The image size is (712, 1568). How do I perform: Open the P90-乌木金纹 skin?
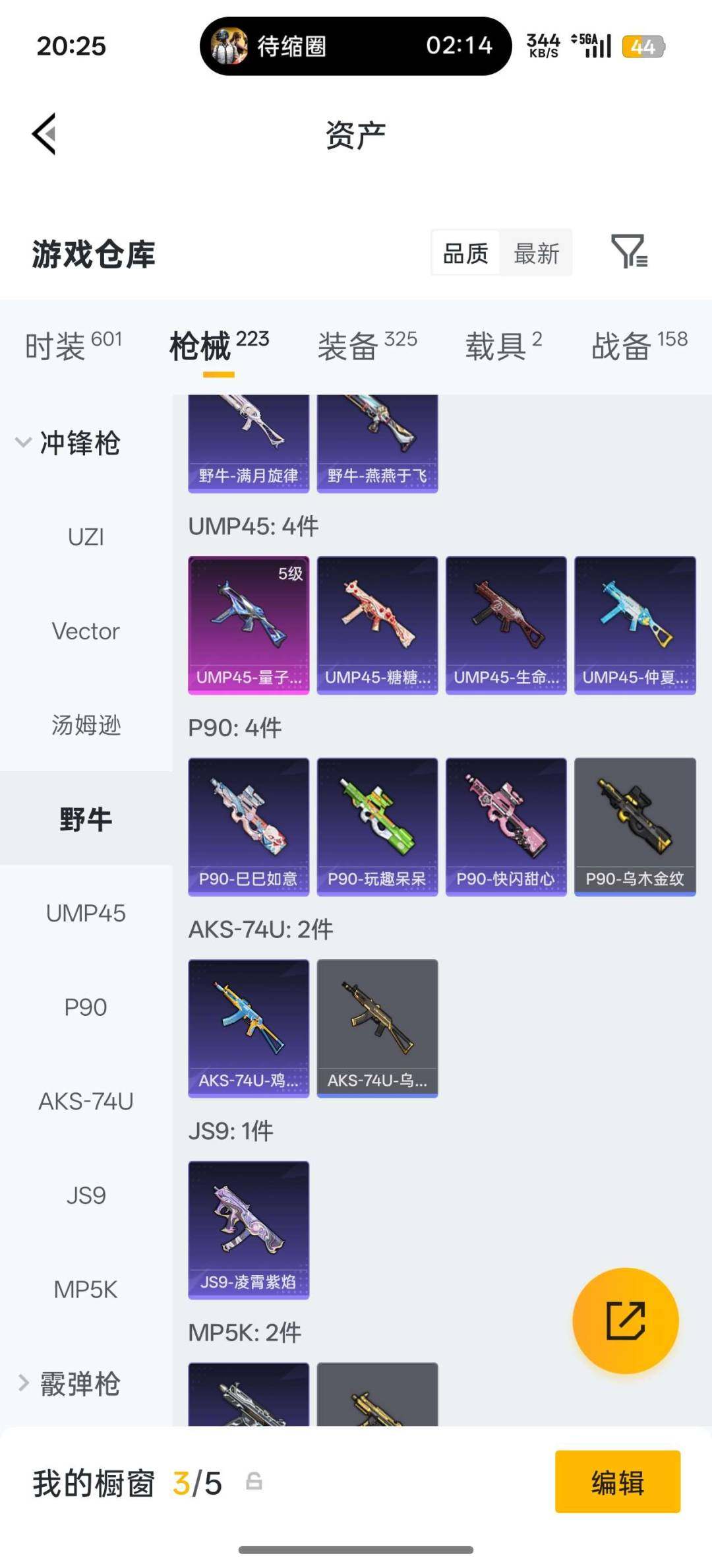[x=635, y=827]
